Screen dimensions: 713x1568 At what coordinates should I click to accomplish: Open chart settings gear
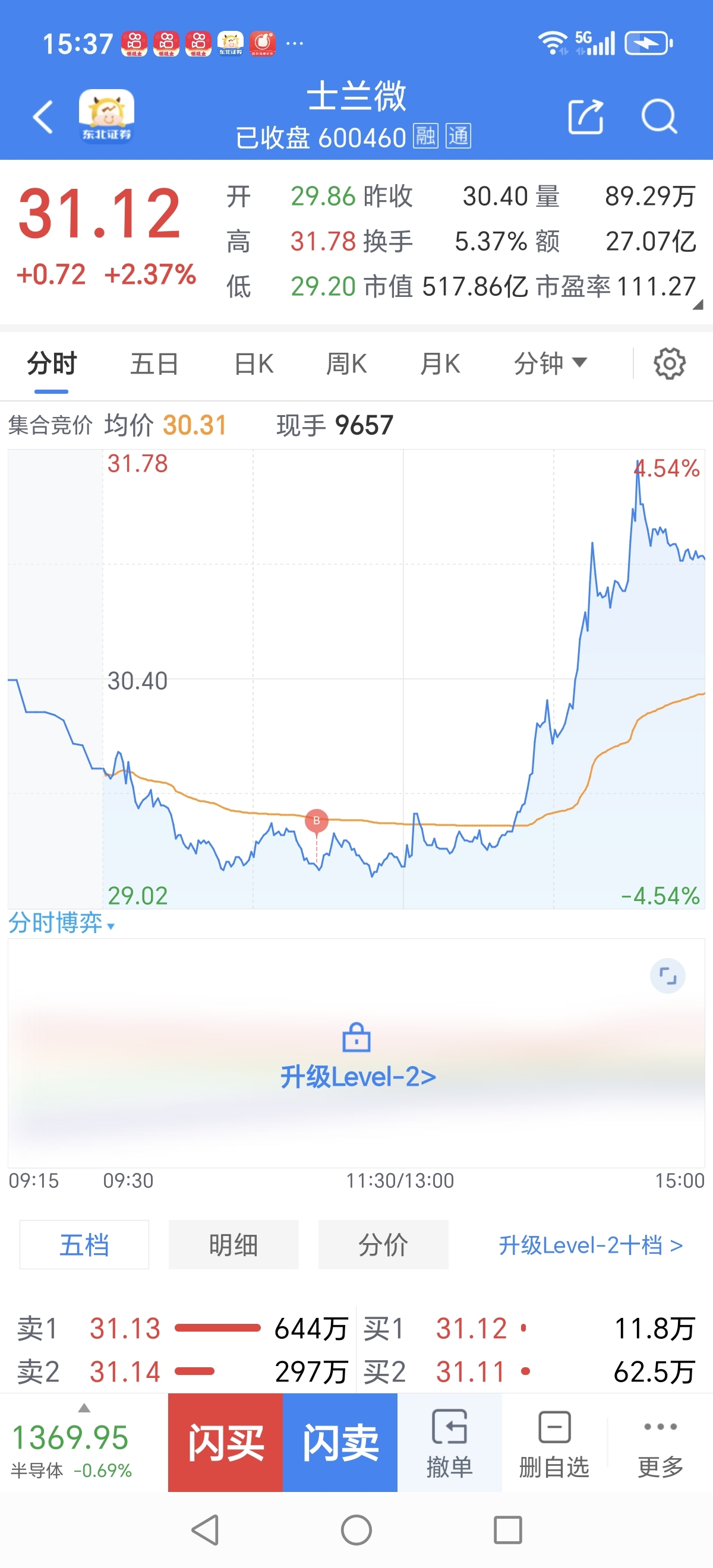[x=669, y=363]
